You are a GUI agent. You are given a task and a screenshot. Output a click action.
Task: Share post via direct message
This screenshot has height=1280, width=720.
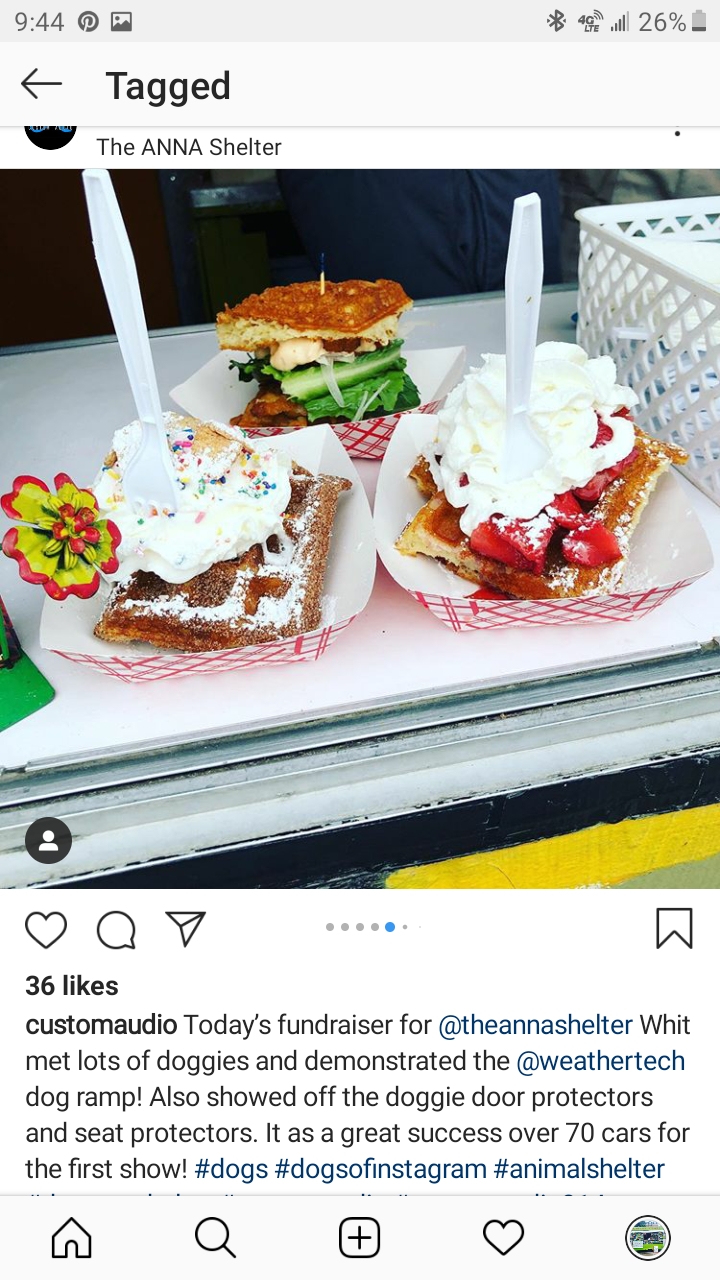(185, 929)
